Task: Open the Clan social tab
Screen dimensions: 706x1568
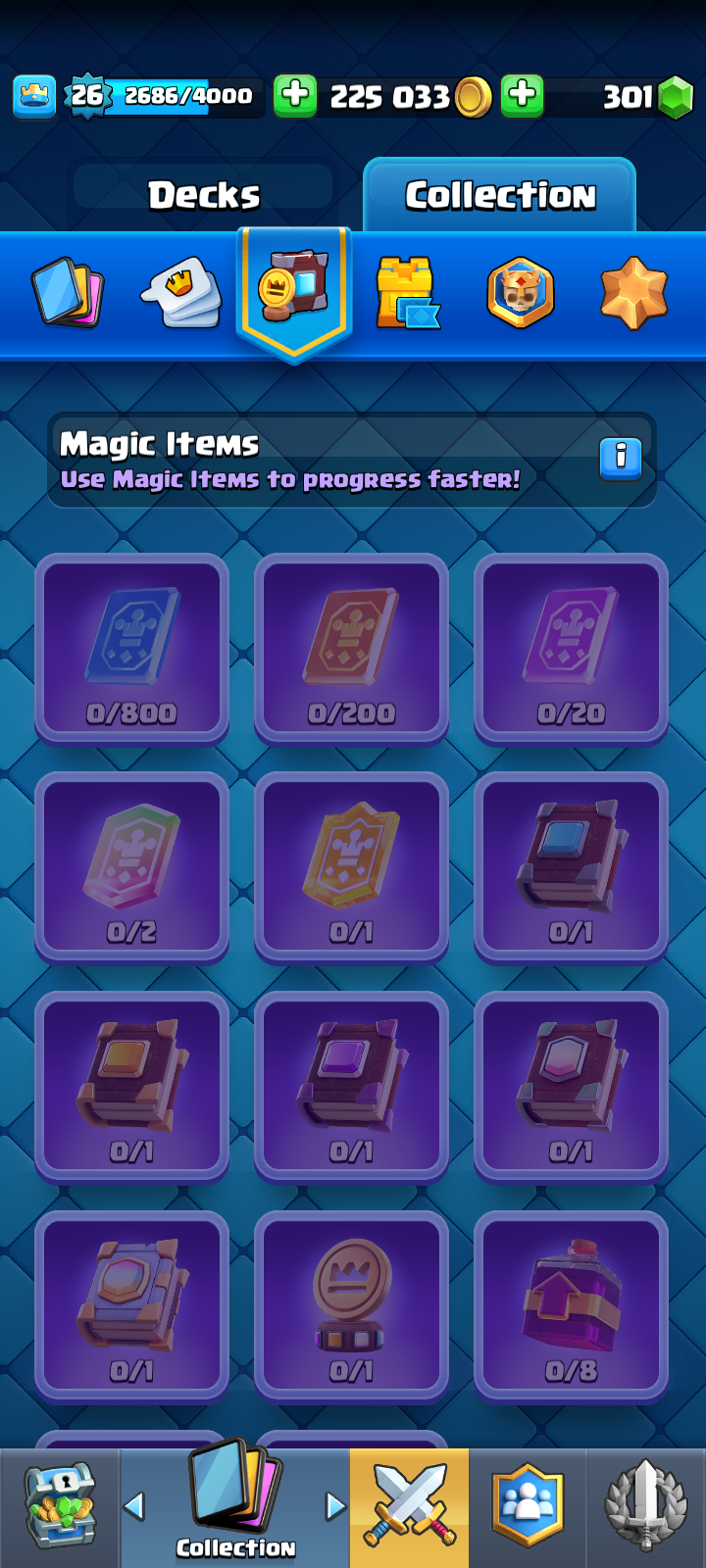Action: coord(528,1506)
